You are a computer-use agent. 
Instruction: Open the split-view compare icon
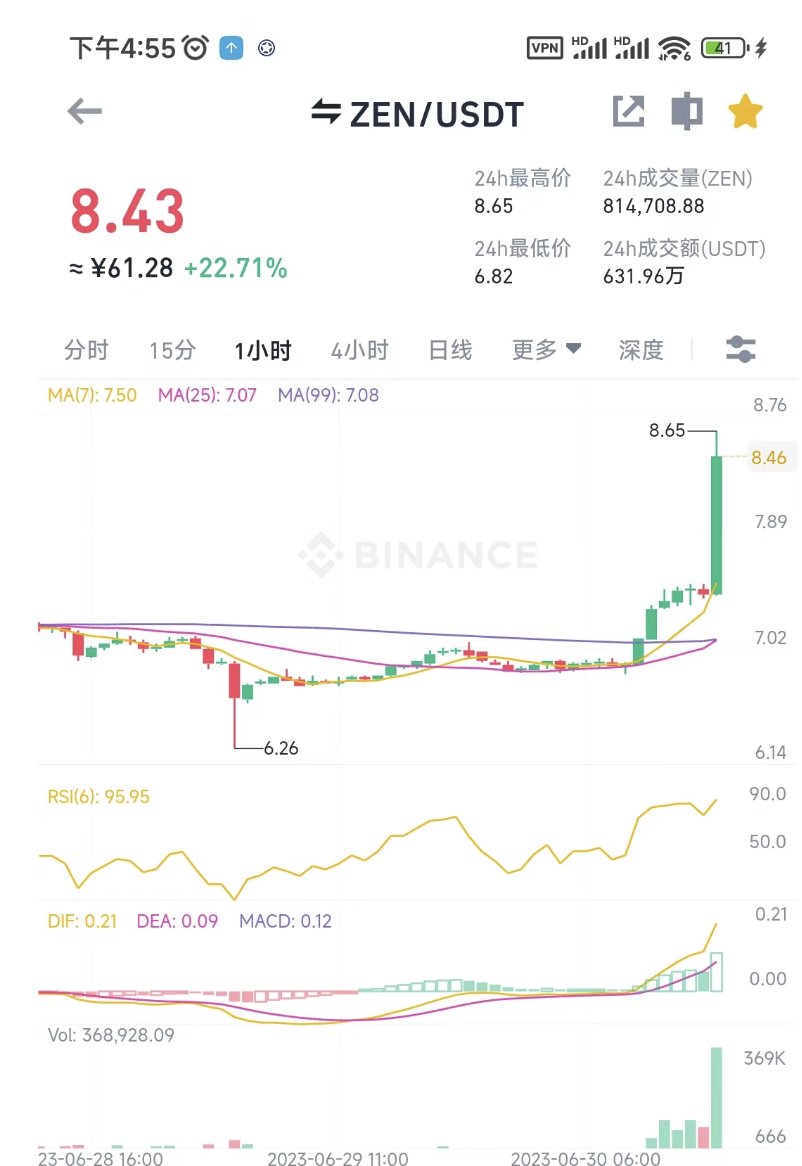click(x=687, y=111)
